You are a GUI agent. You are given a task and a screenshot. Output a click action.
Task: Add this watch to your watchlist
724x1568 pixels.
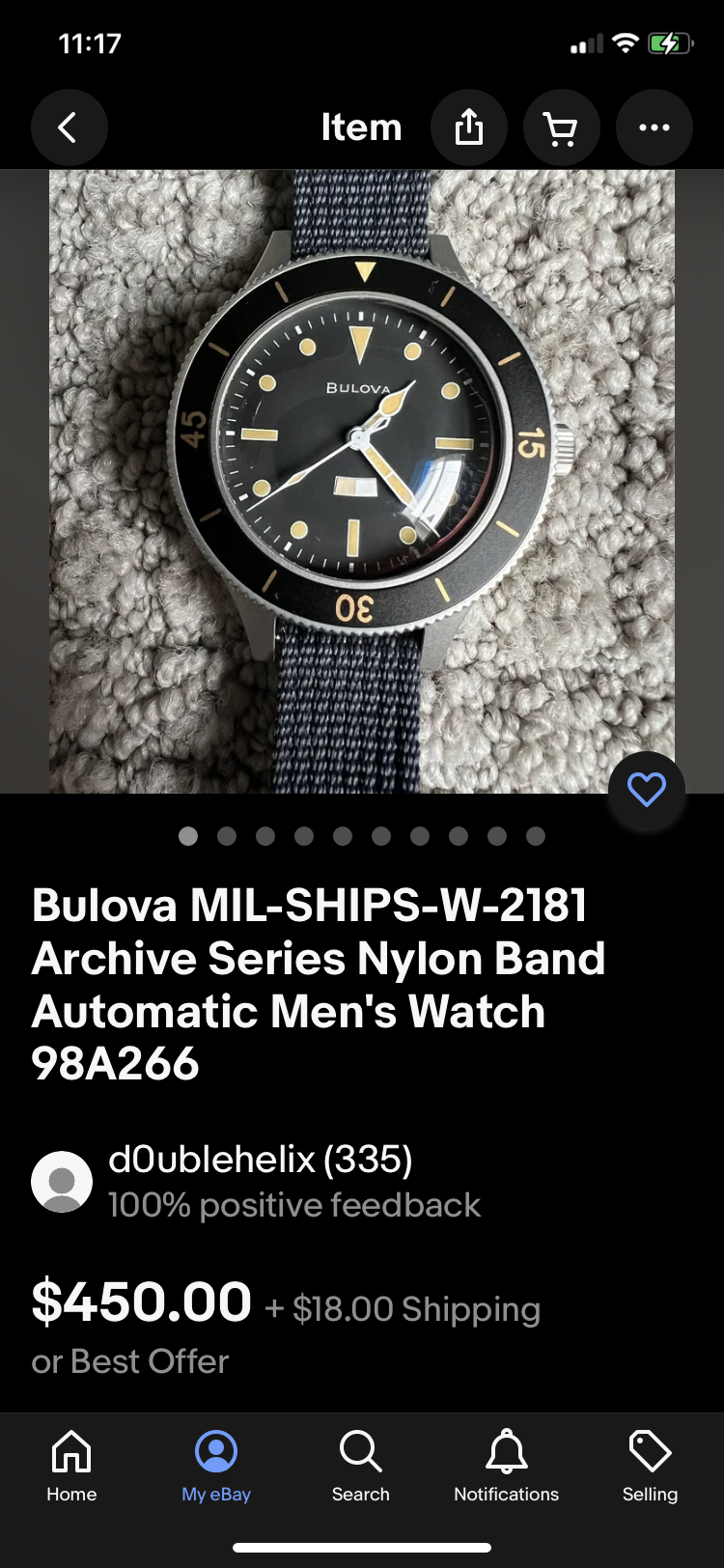(646, 790)
